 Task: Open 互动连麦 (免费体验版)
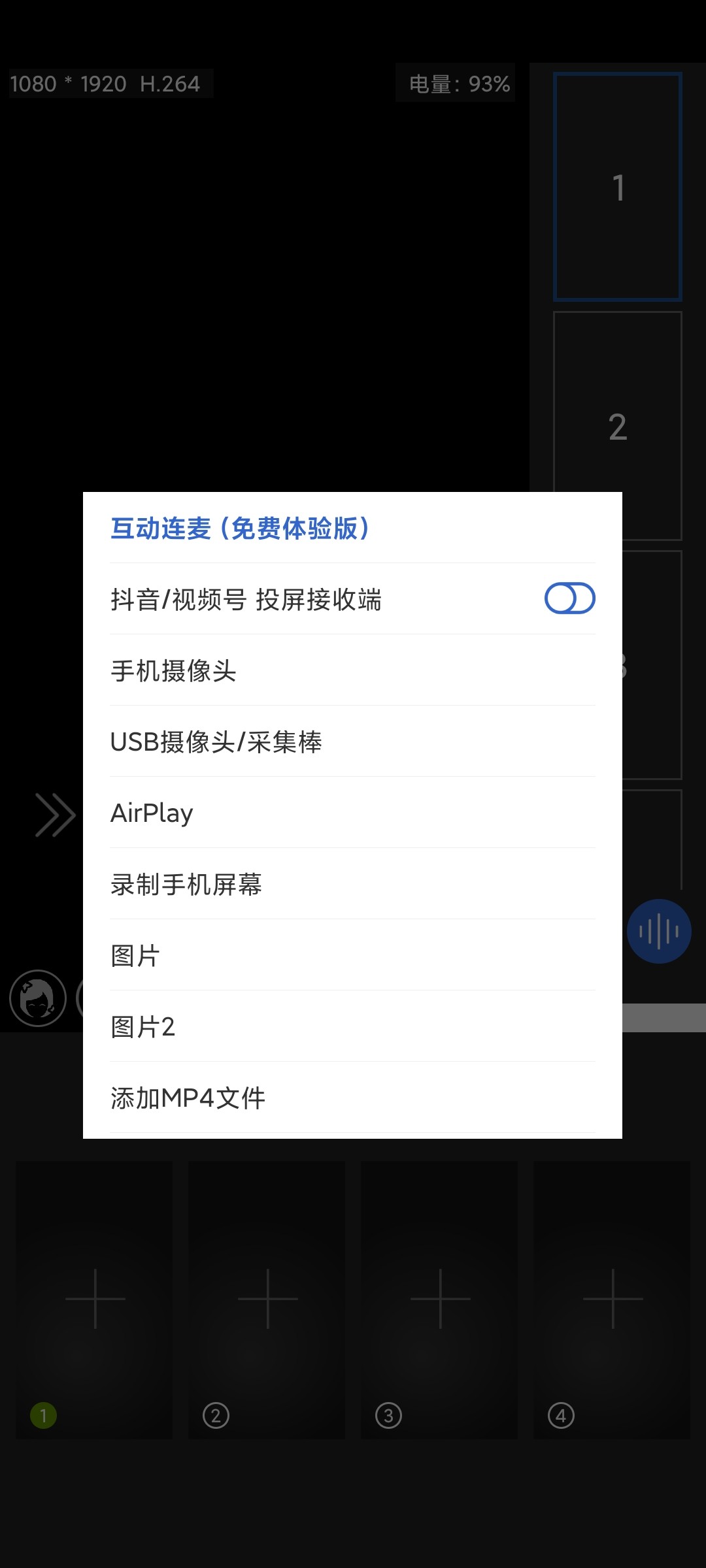point(241,528)
